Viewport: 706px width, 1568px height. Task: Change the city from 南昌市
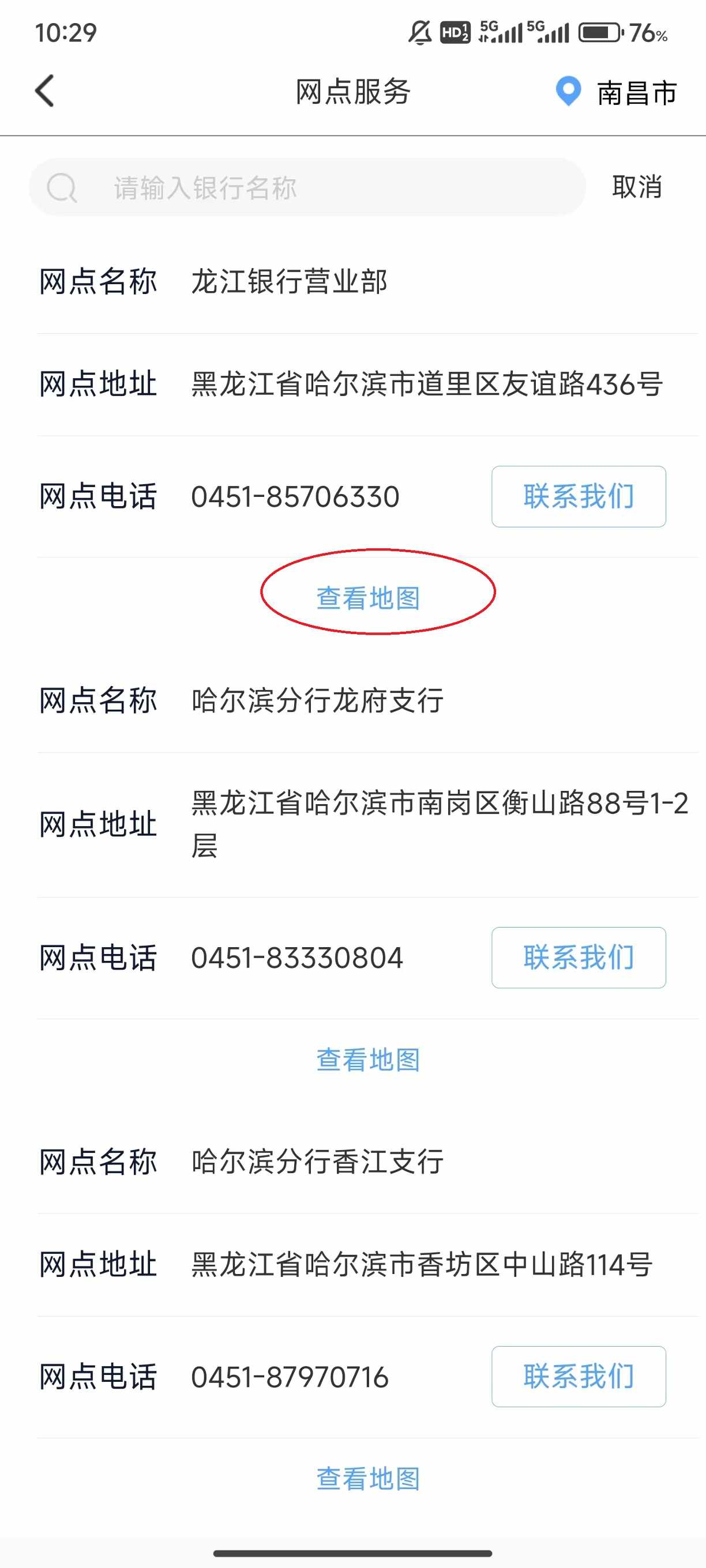(x=617, y=92)
